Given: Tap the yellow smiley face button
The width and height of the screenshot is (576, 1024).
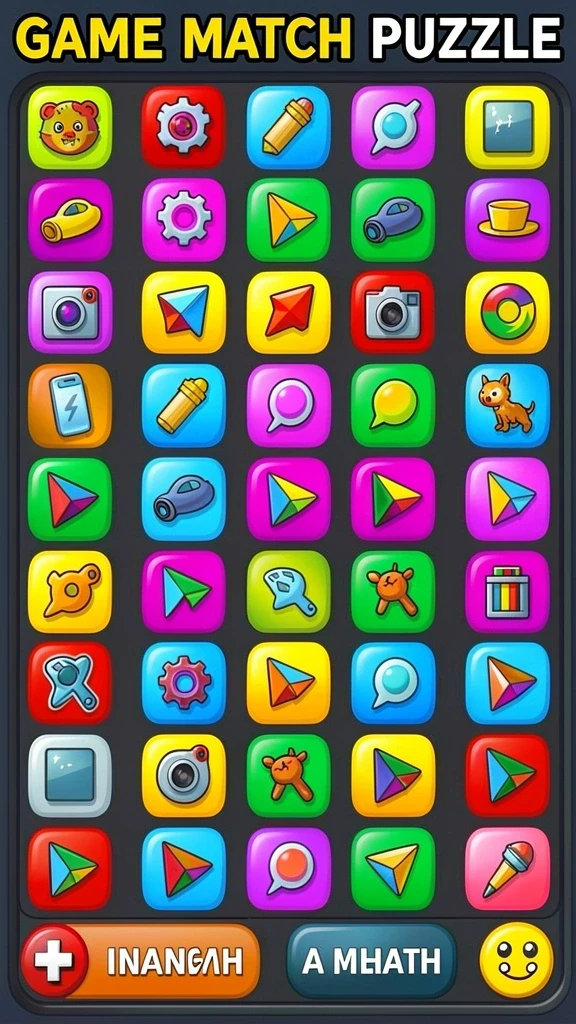Looking at the screenshot, I should tap(517, 960).
